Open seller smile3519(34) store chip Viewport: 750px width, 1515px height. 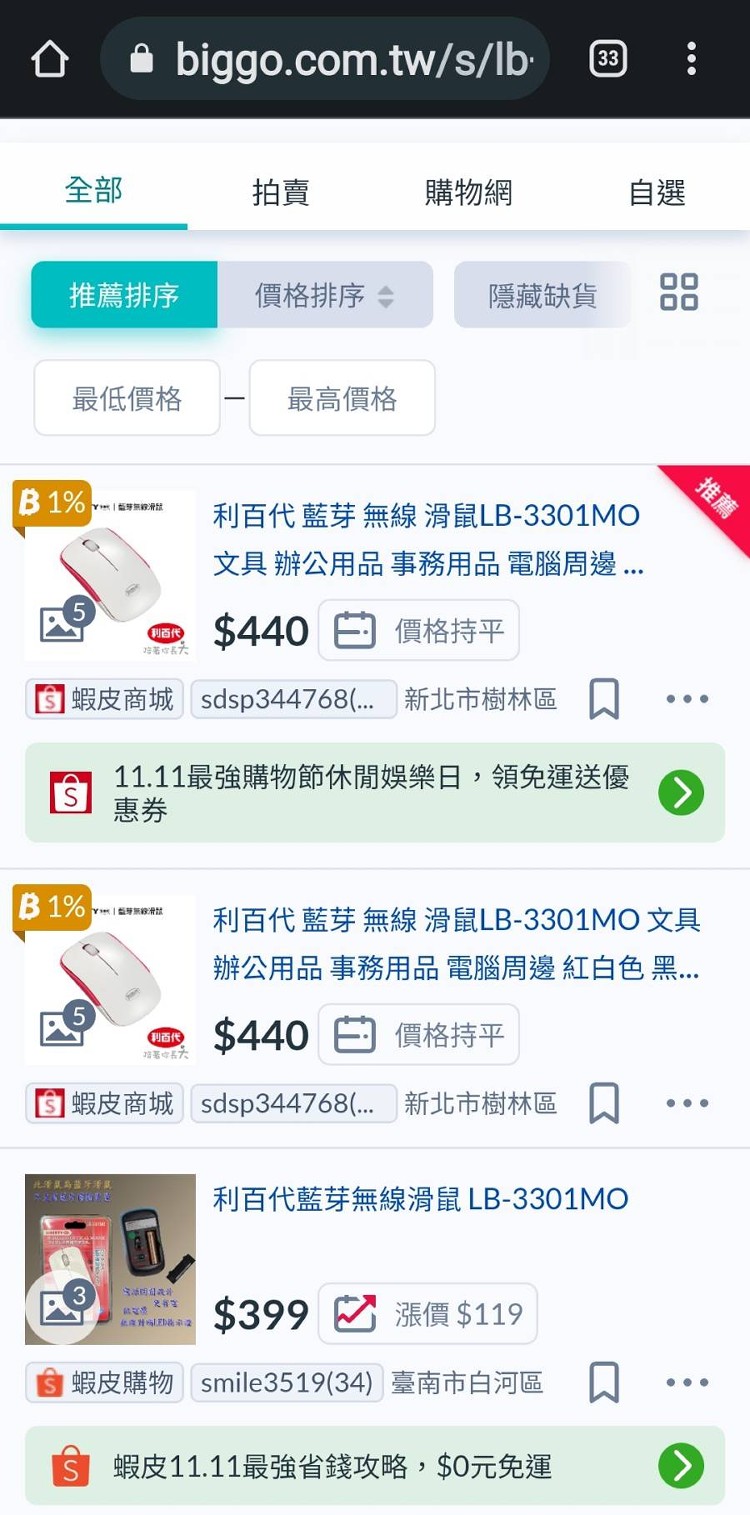click(287, 1383)
